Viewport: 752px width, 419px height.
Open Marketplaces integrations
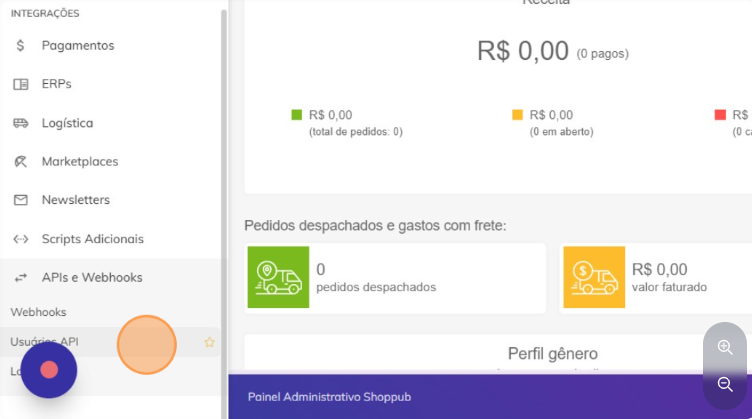[x=79, y=161]
